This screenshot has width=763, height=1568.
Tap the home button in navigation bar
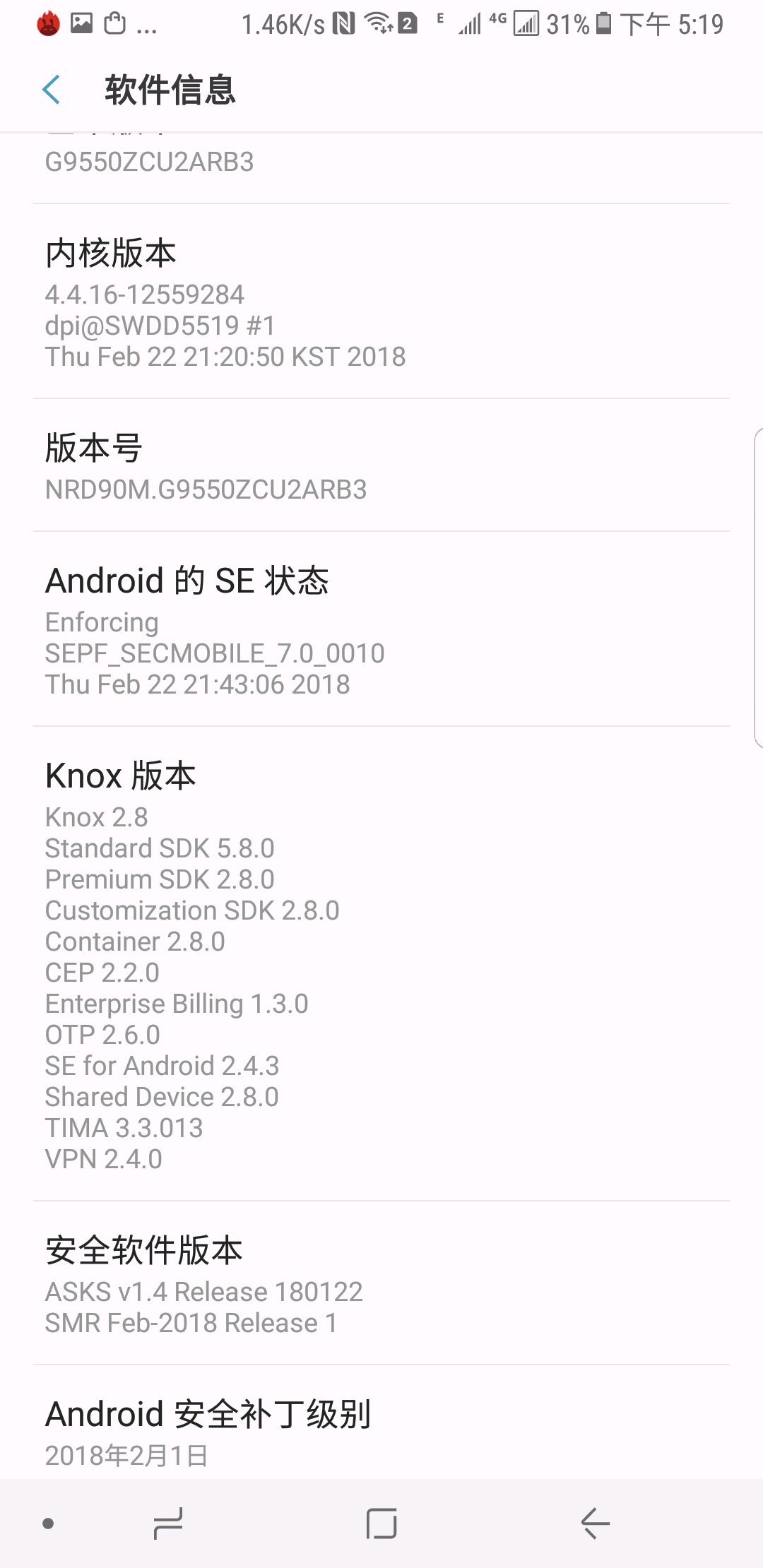click(x=381, y=1524)
